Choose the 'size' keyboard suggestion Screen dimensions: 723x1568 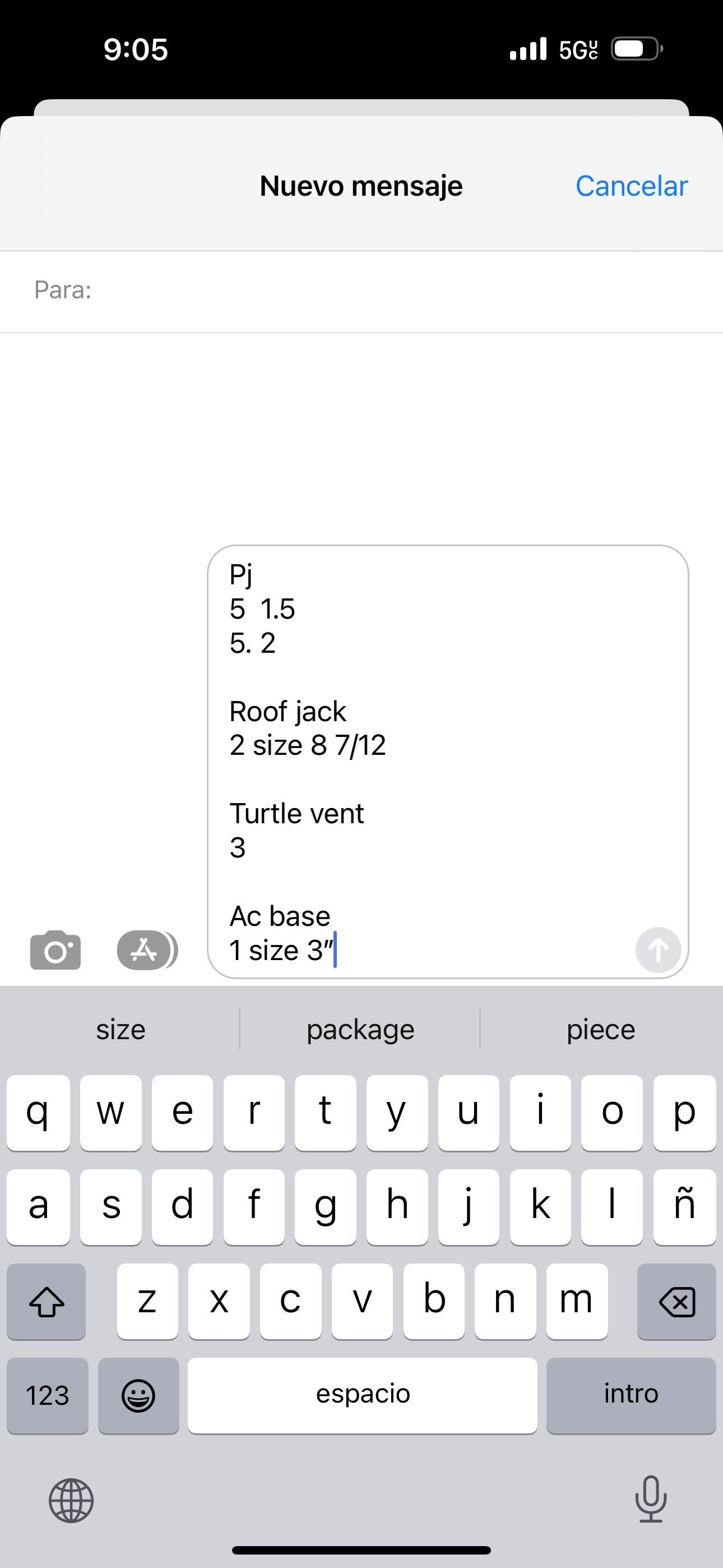[121, 1029]
